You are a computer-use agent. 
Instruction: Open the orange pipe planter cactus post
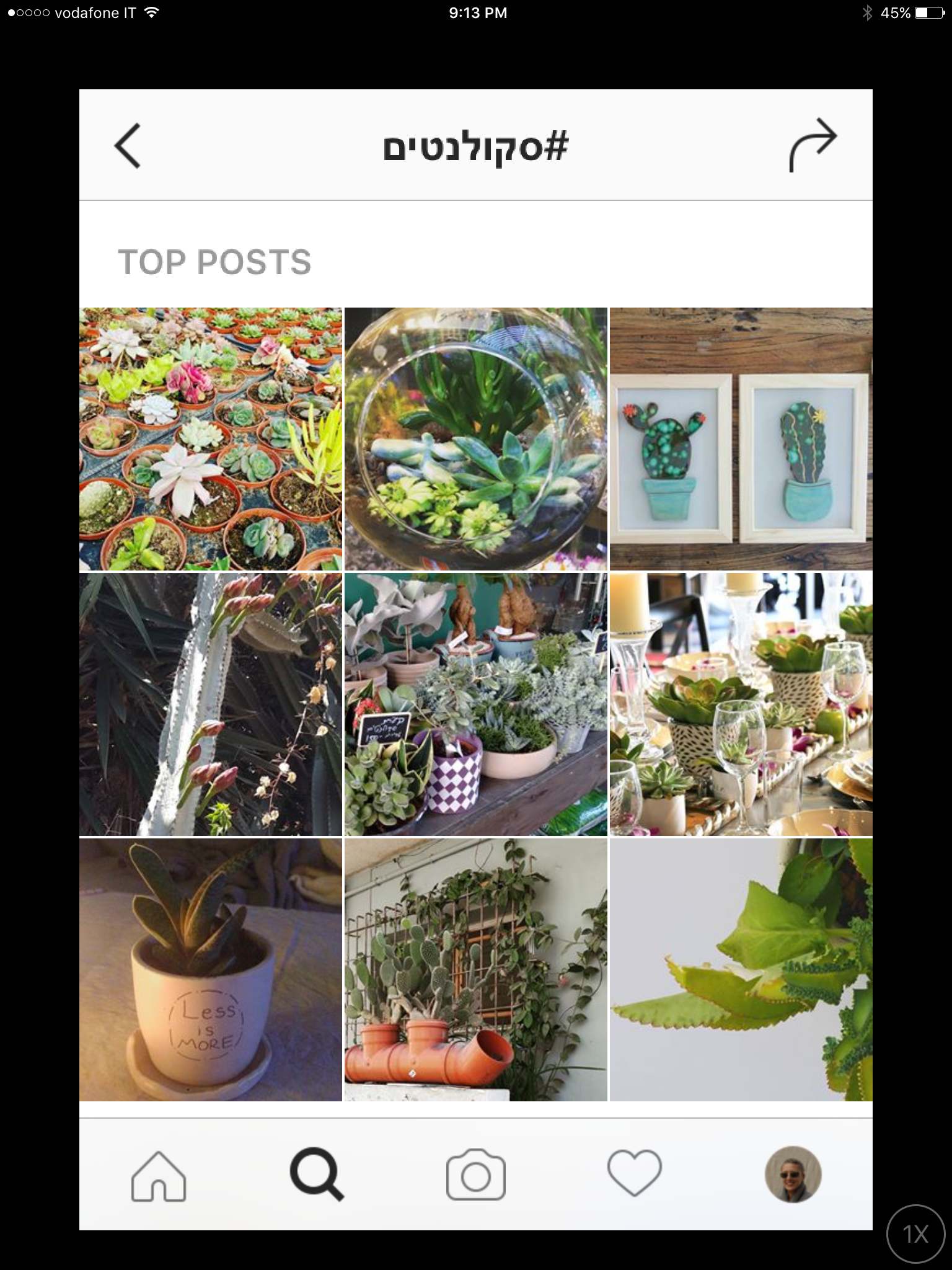476,970
